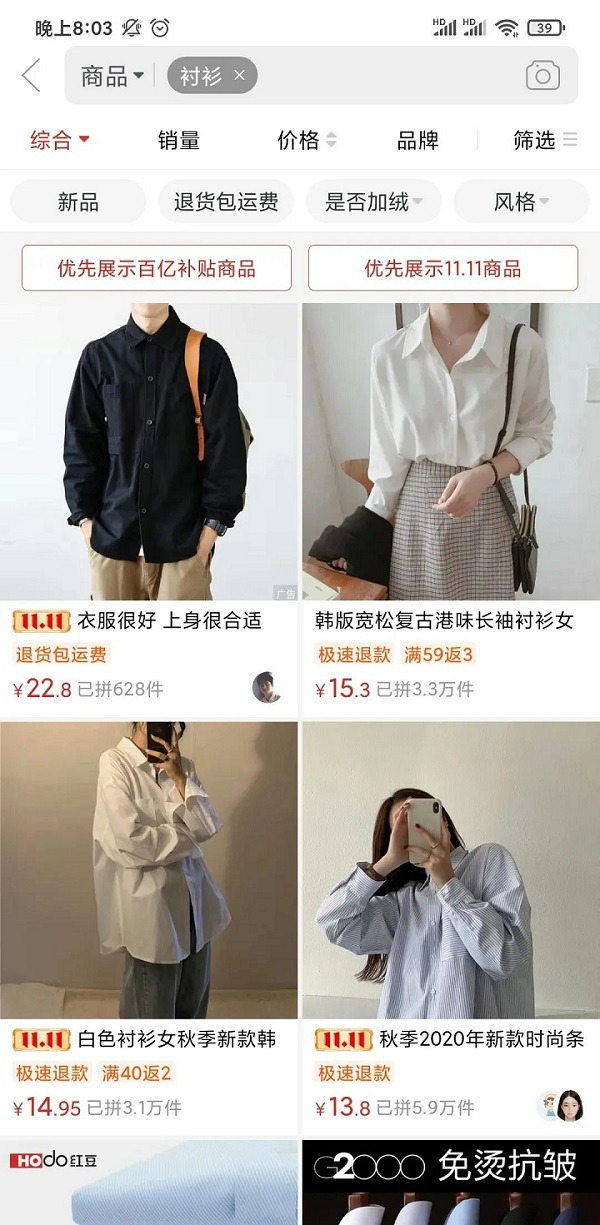Image resolution: width=600 pixels, height=1225 pixels.
Task: Open the black shirt priced ¥22.8
Action: click(x=149, y=452)
